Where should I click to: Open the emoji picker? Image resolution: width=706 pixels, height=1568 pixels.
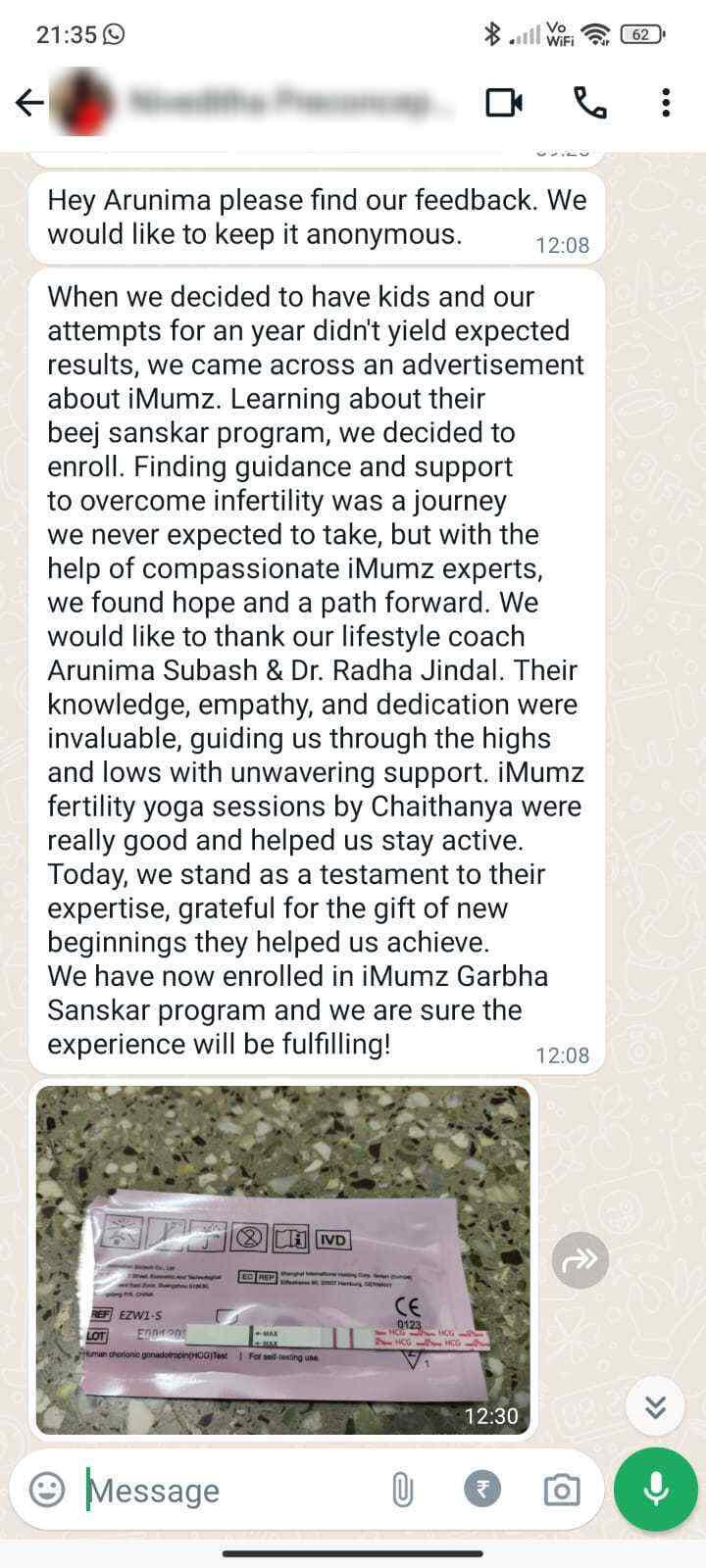coord(47,1490)
